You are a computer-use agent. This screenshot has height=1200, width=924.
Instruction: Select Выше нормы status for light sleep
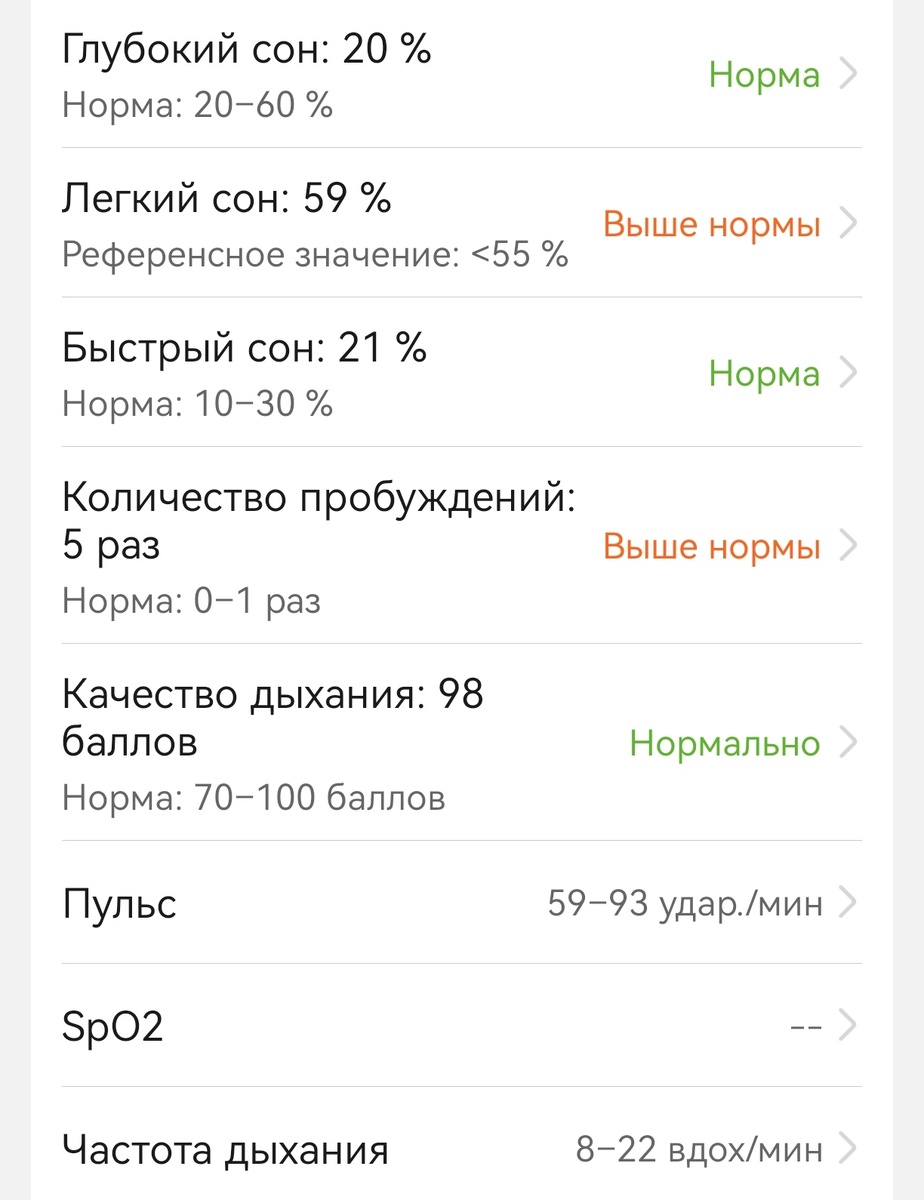click(711, 224)
